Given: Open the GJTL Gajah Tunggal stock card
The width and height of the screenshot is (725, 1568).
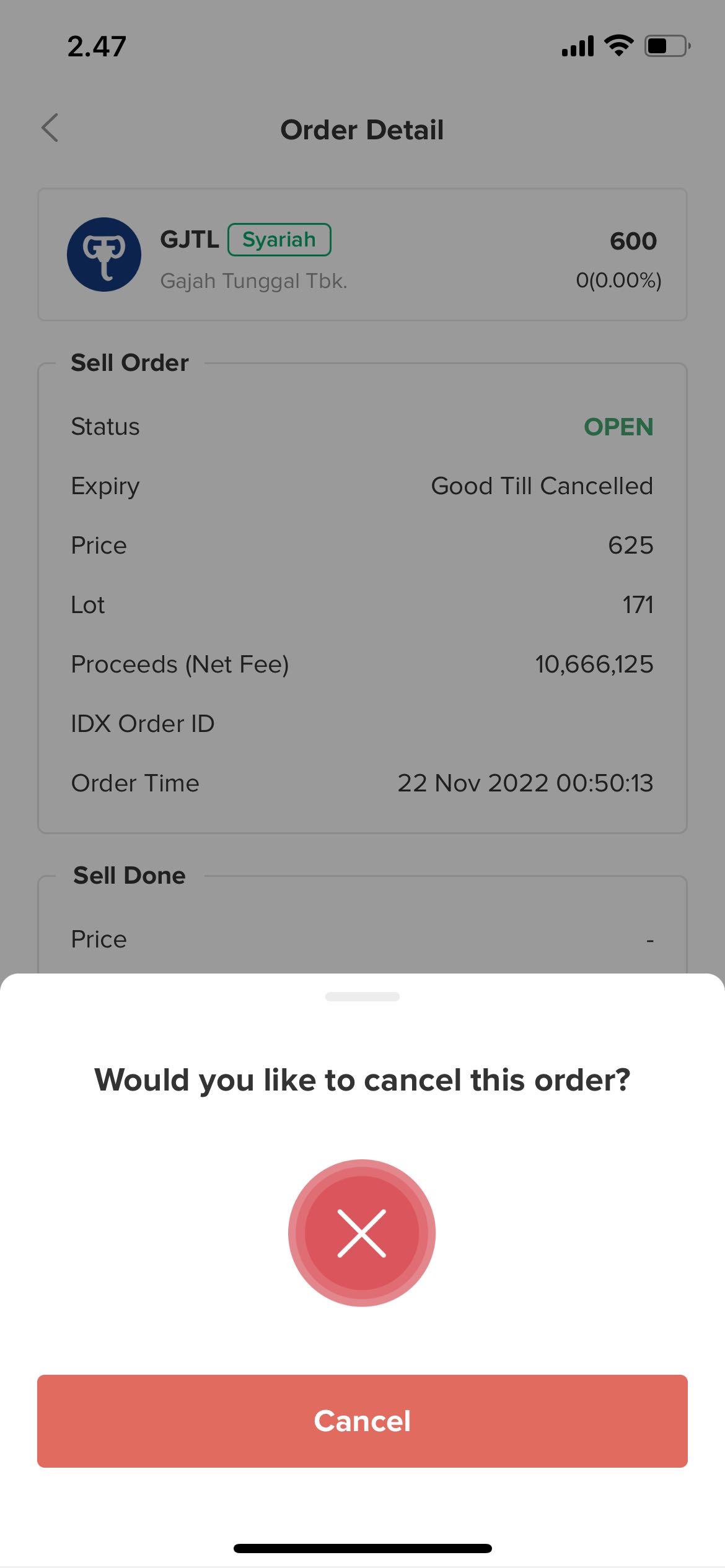Looking at the screenshot, I should 362,255.
